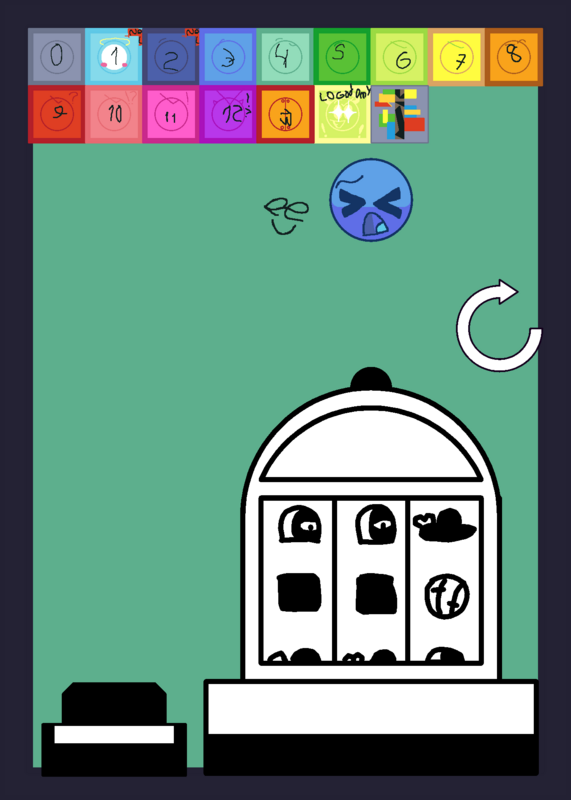
Task: Choose the pale yellow sparkle-eyes tile
Action: coord(342,114)
